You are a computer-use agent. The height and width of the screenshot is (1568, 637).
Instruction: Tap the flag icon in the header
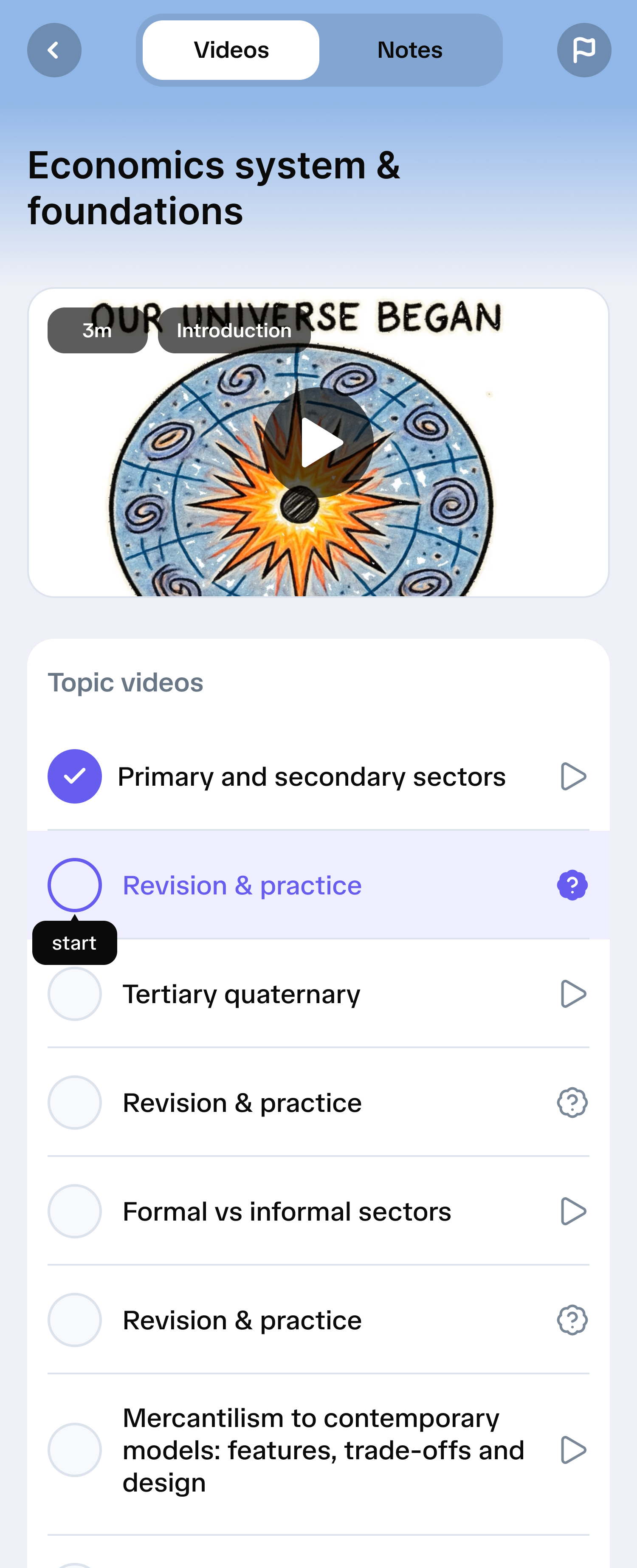click(583, 50)
